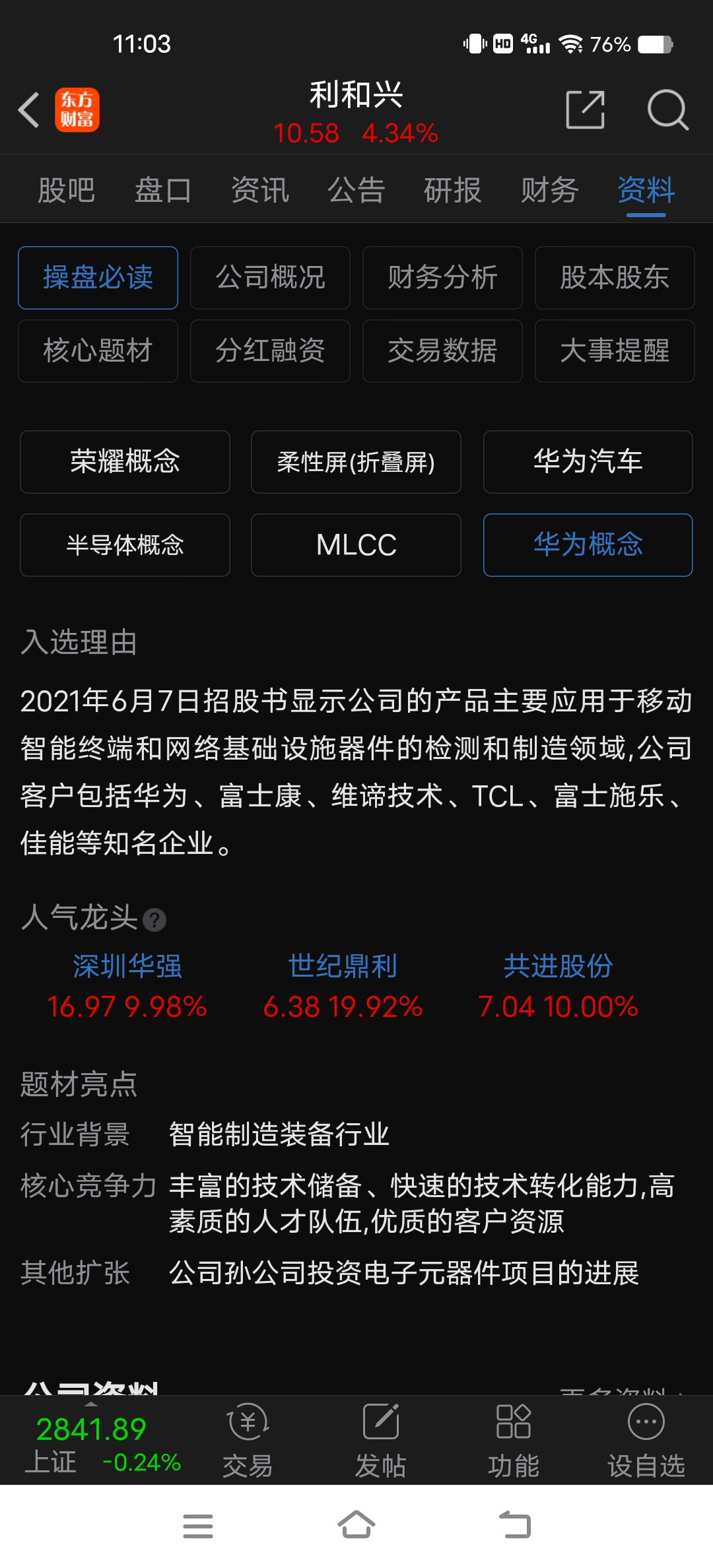This screenshot has height=1568, width=713.
Task: Switch to the 盘口 tab
Action: [x=163, y=191]
